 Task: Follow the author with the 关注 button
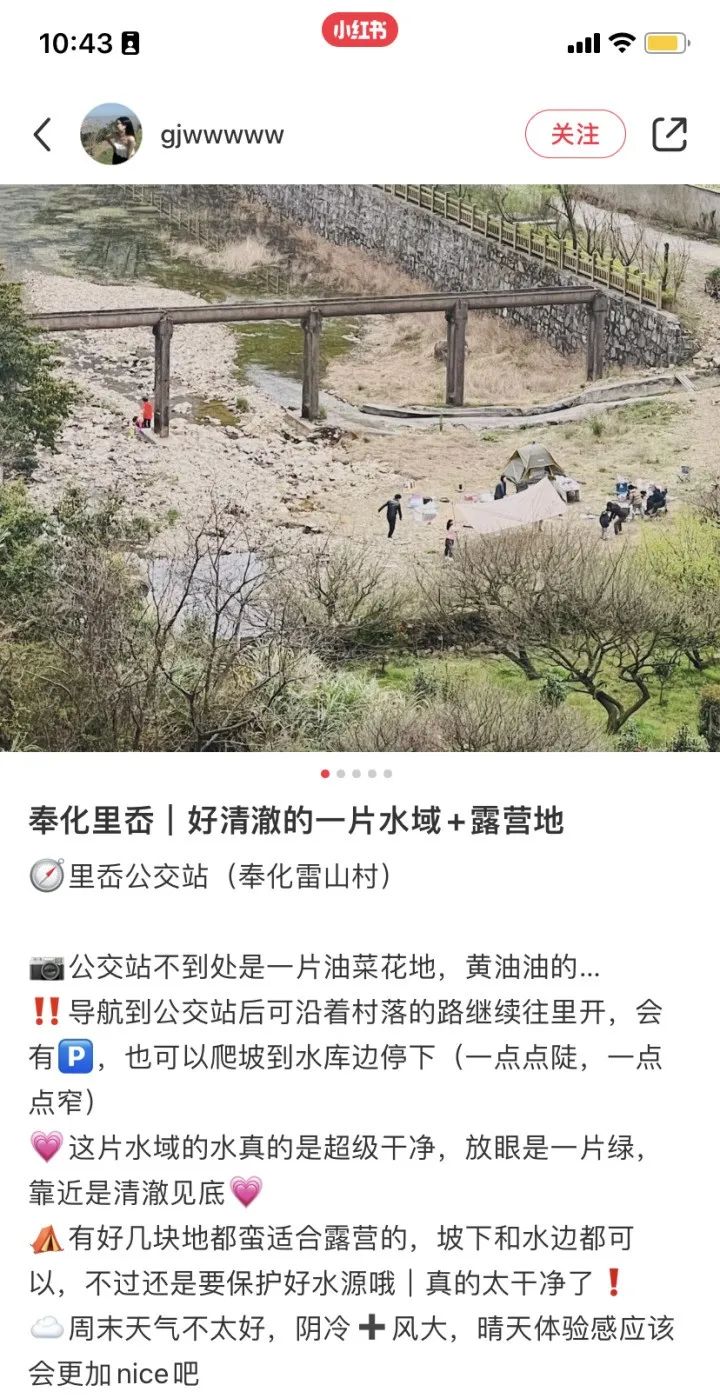point(575,134)
